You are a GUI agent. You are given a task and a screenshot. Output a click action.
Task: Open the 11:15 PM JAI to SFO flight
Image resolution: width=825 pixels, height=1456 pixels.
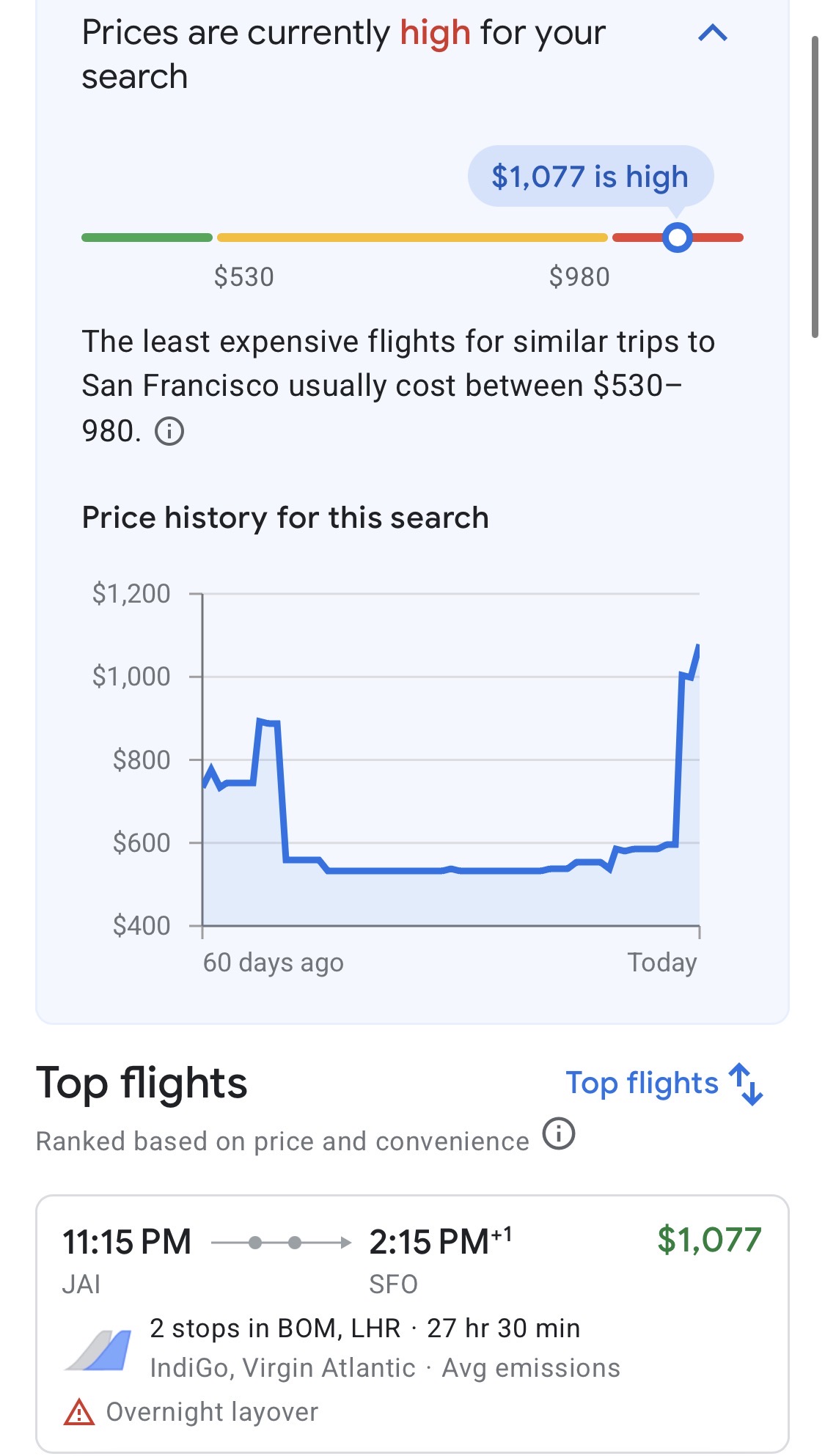(412, 1323)
